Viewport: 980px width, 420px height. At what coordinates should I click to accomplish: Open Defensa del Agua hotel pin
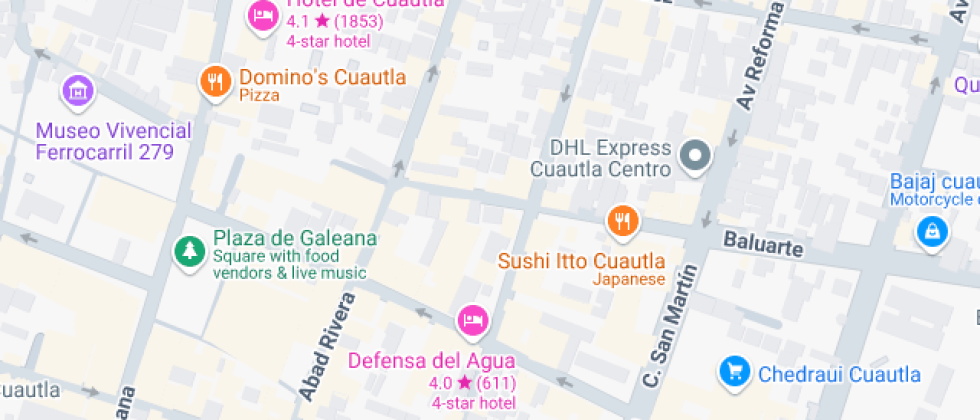click(x=472, y=320)
